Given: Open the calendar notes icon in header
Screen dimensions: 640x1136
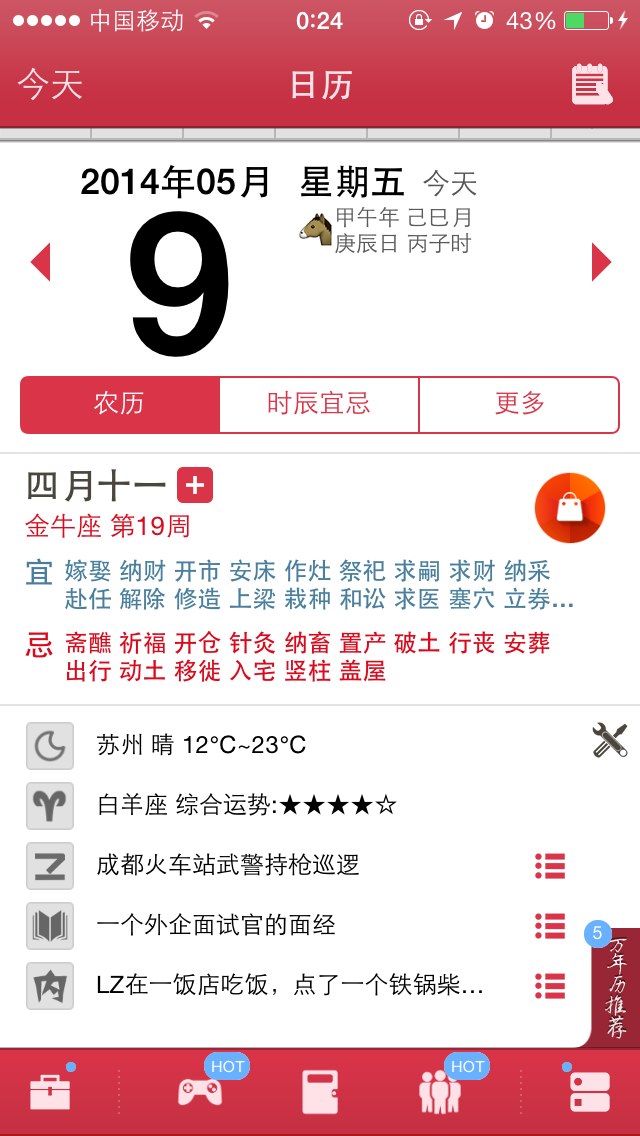Looking at the screenshot, I should click(592, 85).
